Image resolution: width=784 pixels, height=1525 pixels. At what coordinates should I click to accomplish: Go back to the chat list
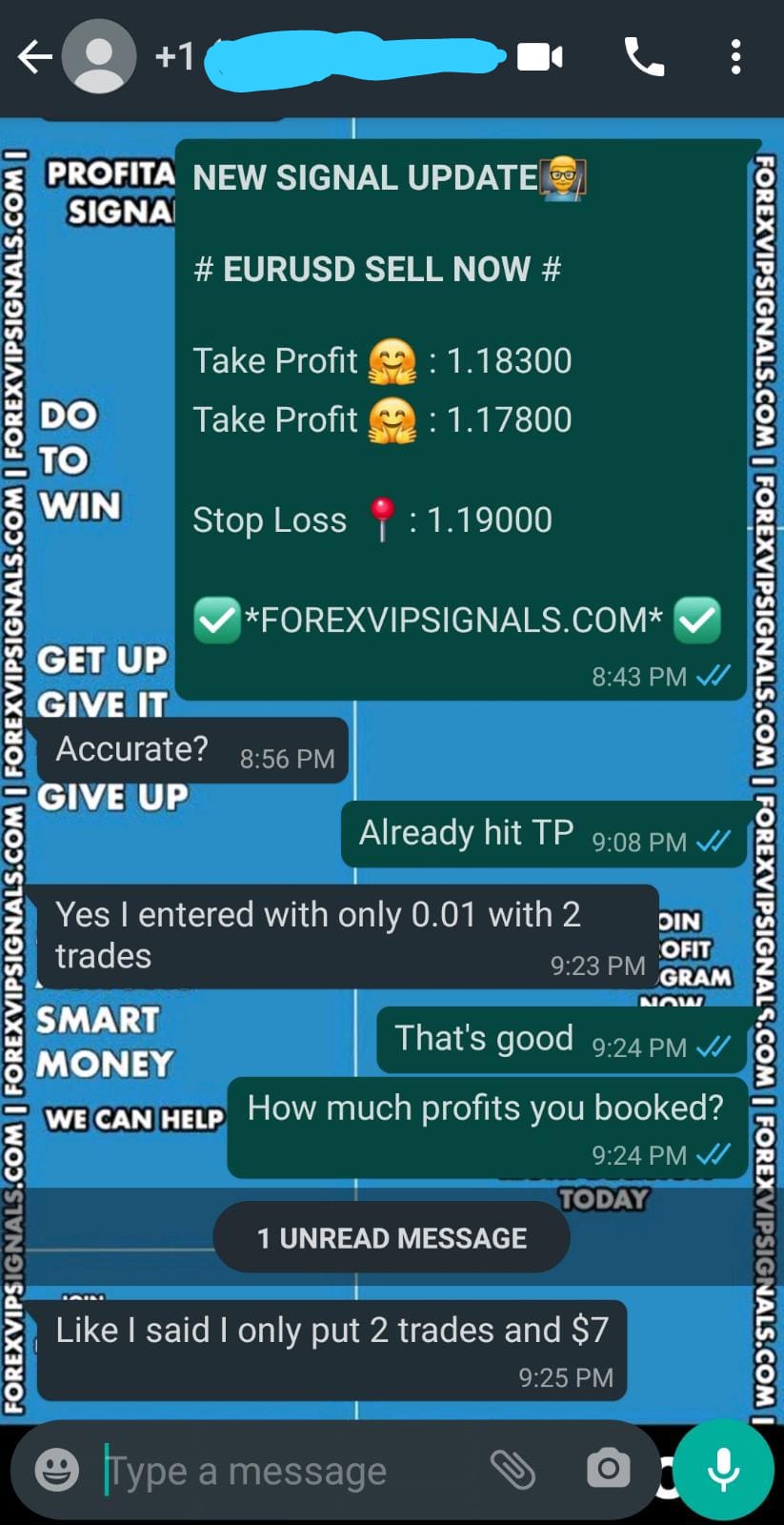click(x=34, y=57)
